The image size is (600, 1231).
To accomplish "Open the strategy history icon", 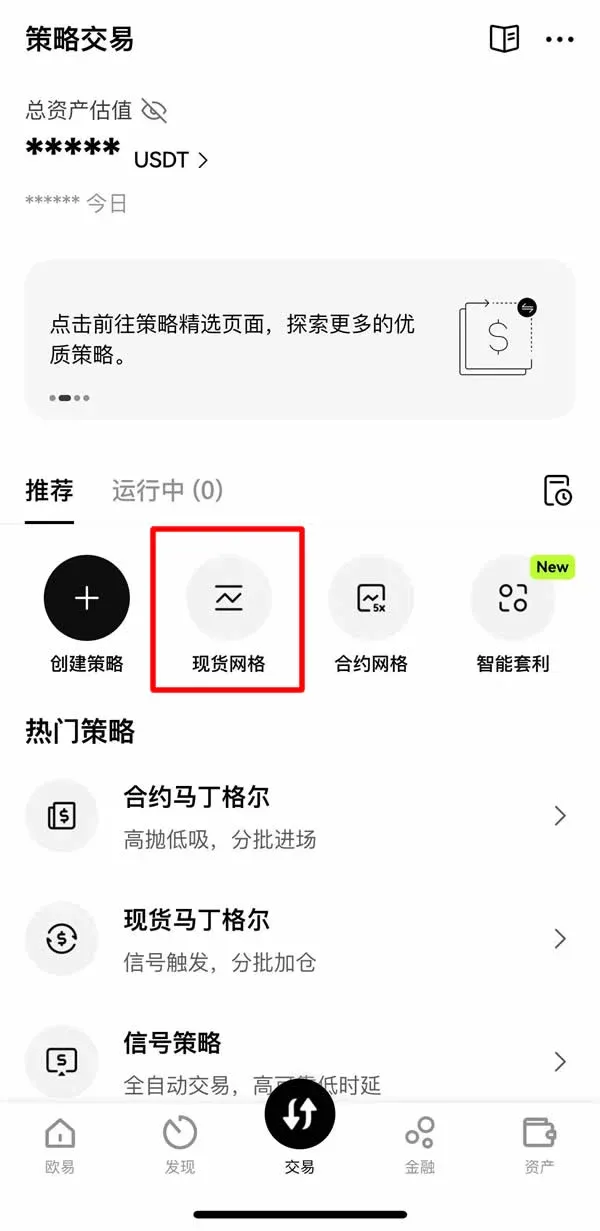I will click(x=557, y=491).
